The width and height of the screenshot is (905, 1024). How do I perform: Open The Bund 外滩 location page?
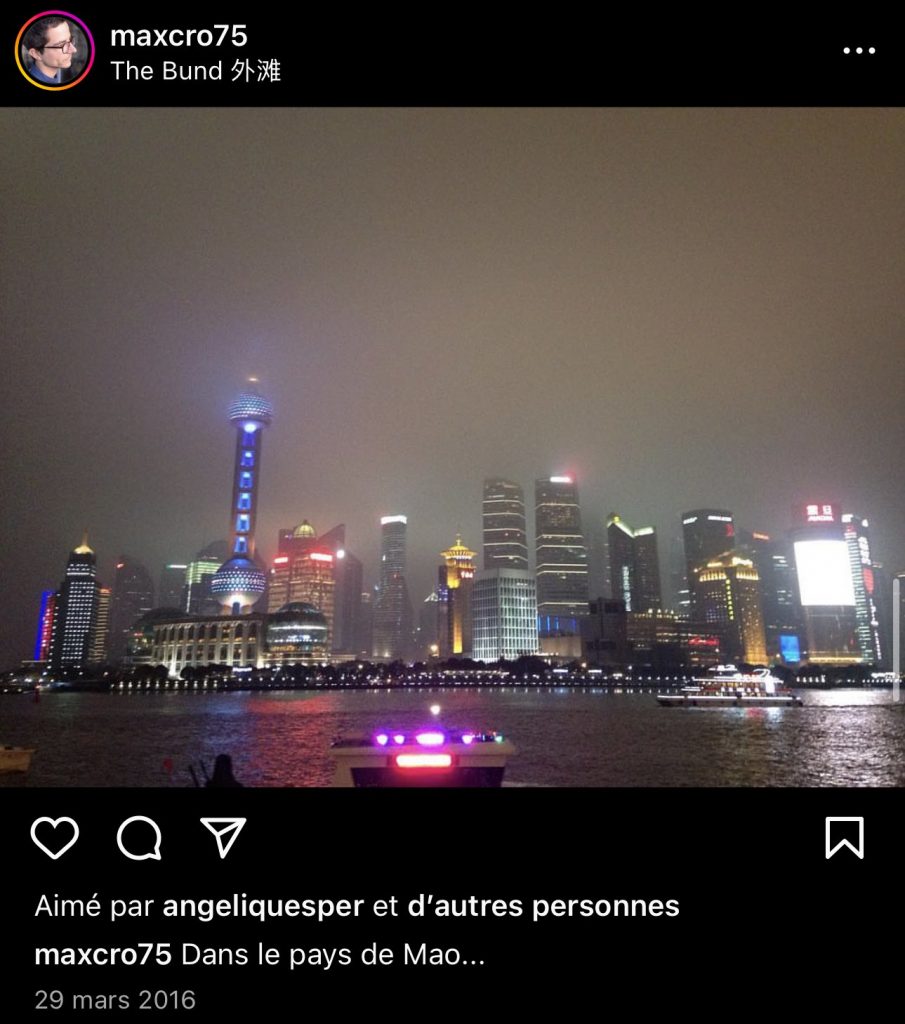[195, 71]
